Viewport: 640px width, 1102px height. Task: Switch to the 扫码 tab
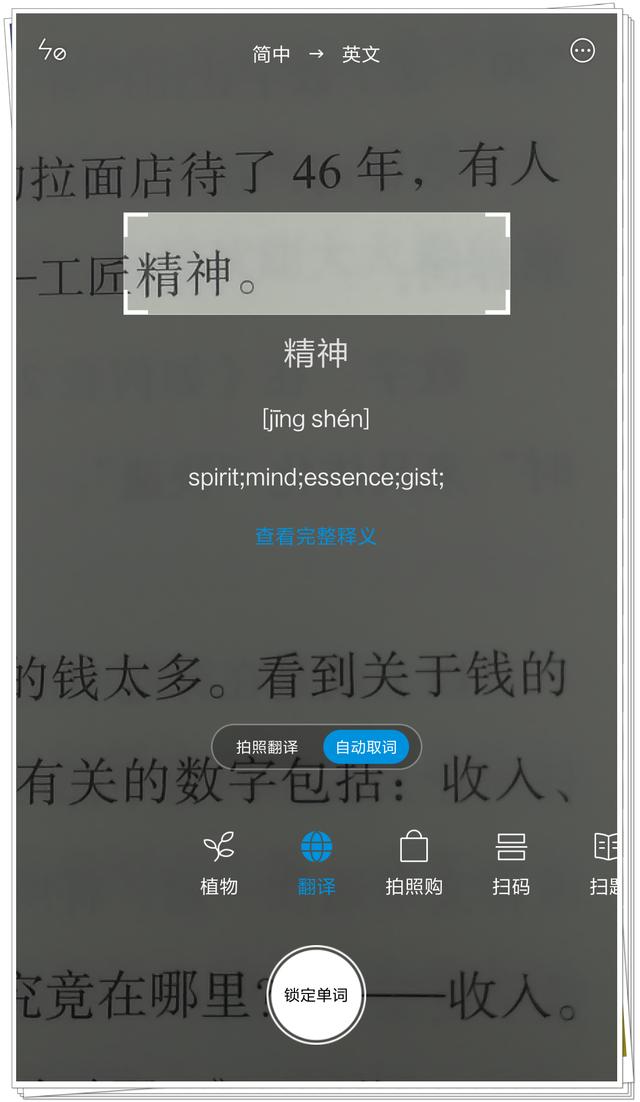511,864
